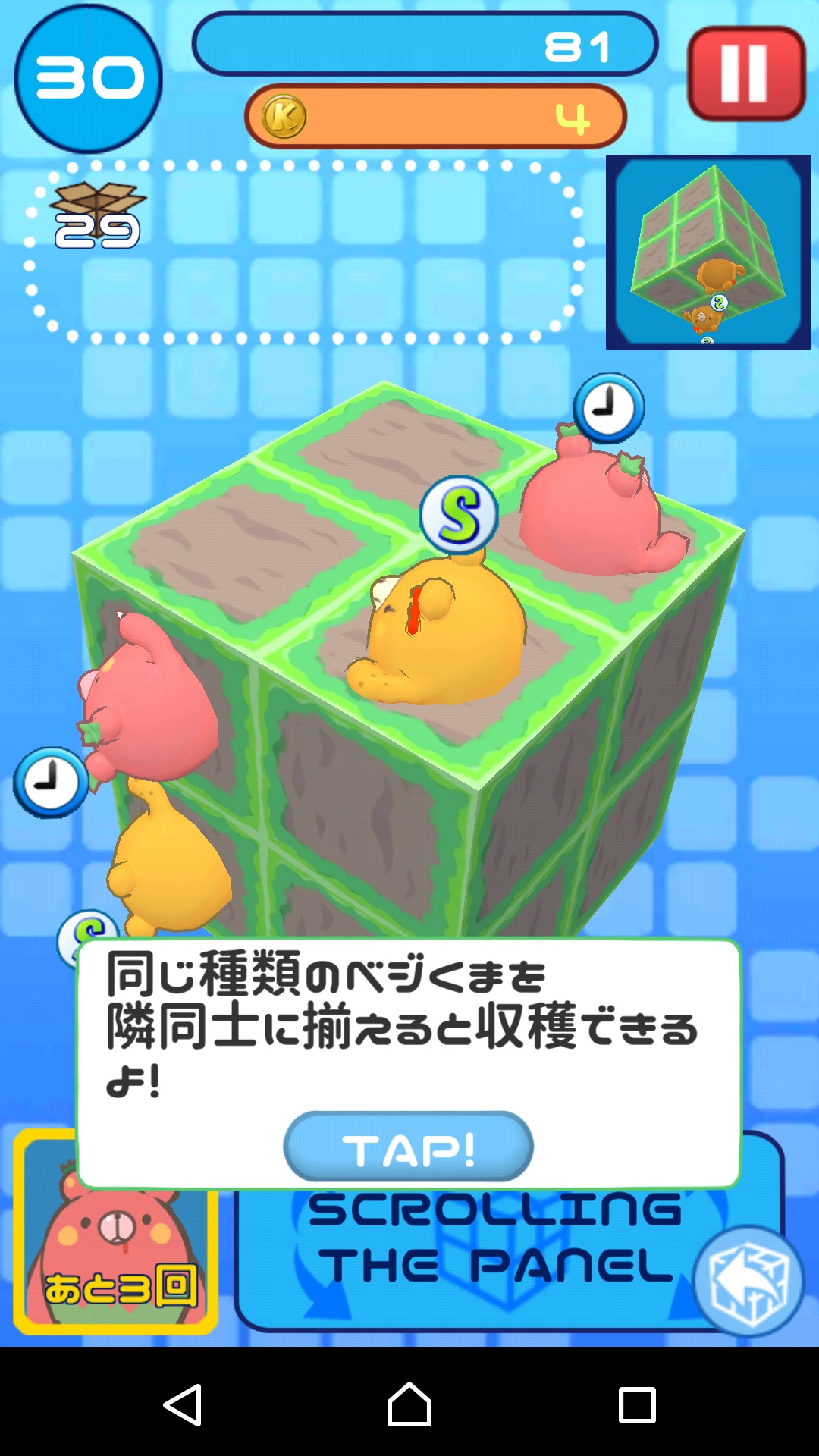Tap the cube rotate icon button
Screen dimensions: 819x1456
coord(748,1282)
